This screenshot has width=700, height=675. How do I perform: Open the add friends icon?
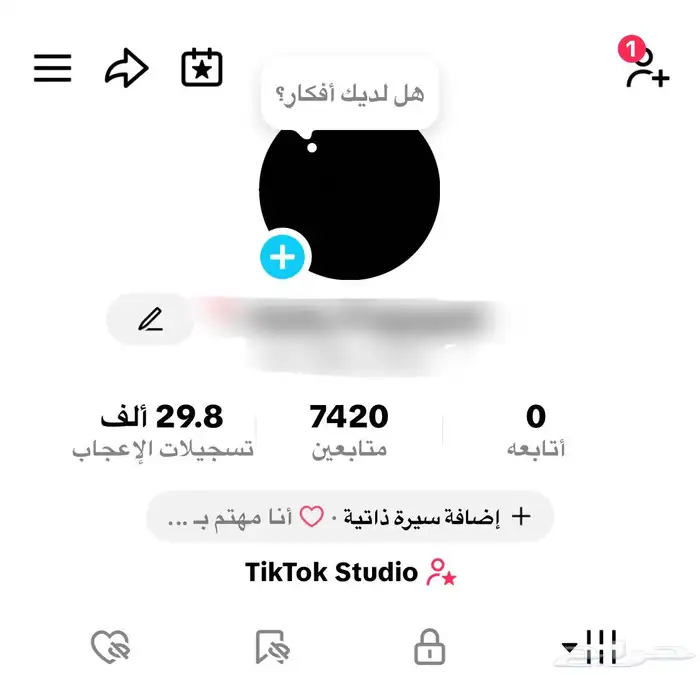click(x=646, y=66)
